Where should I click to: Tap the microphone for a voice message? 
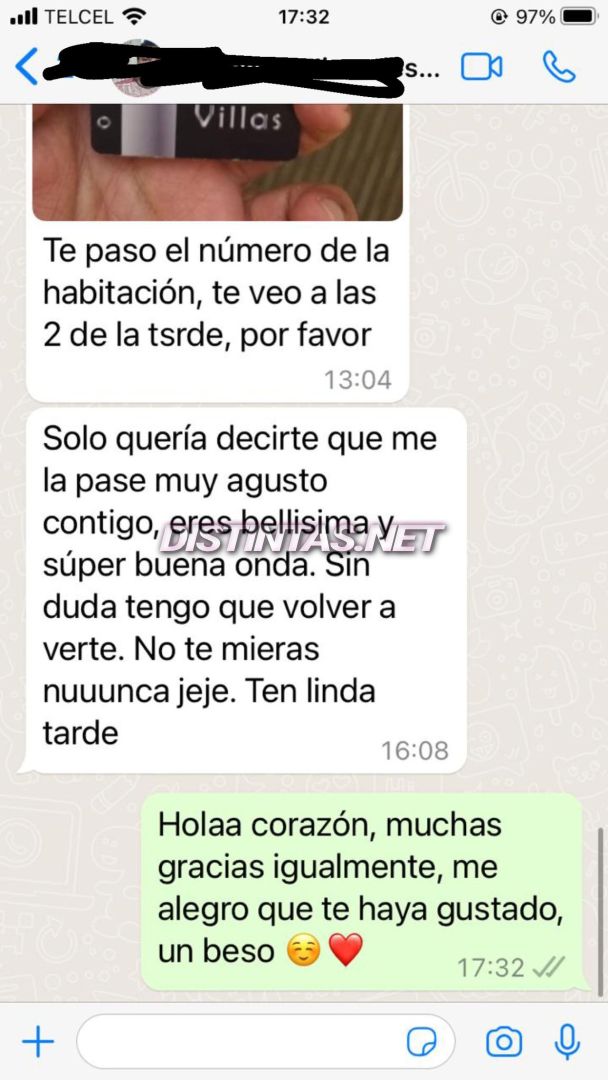point(567,1042)
